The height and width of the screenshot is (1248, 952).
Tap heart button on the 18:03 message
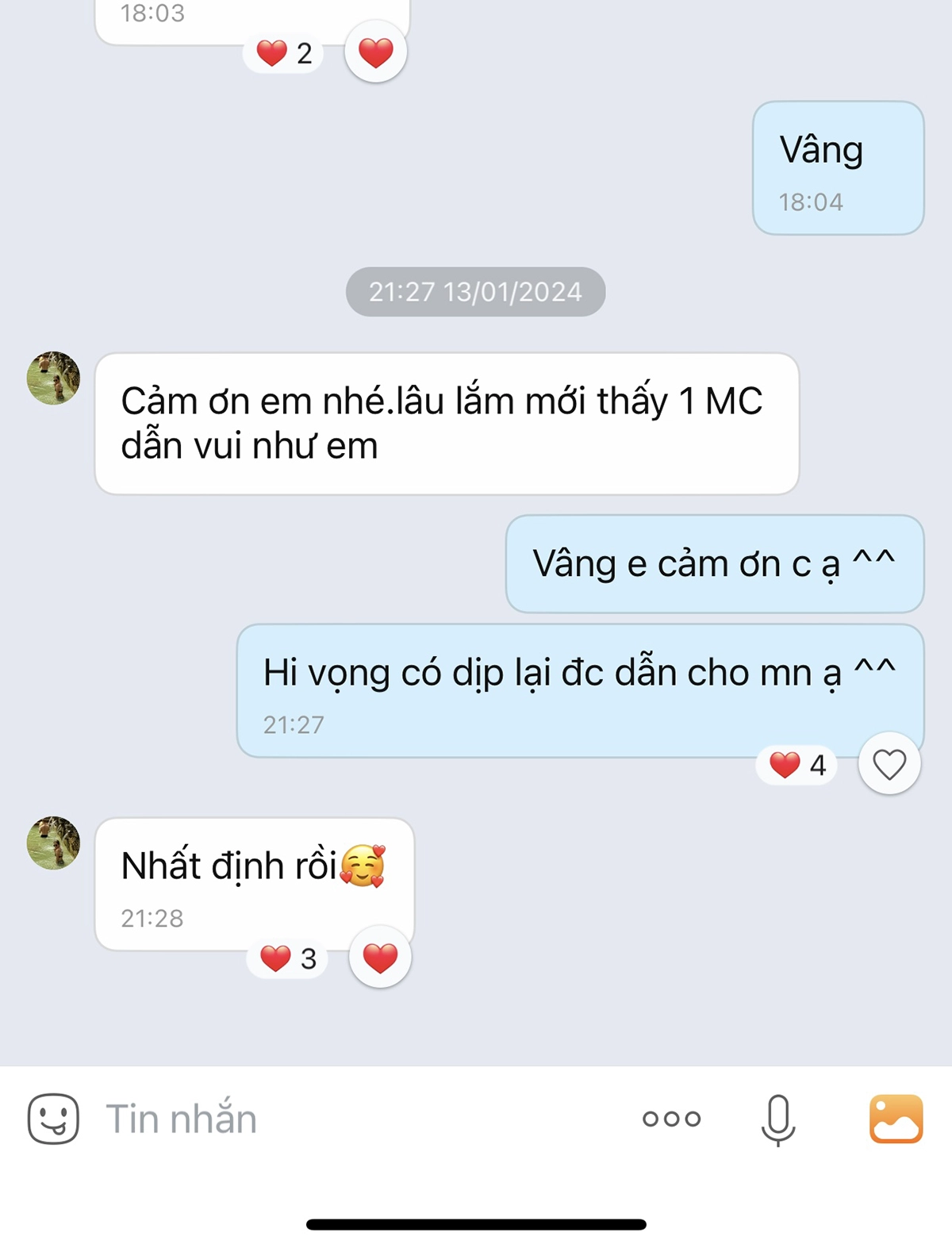pyautogui.click(x=376, y=52)
